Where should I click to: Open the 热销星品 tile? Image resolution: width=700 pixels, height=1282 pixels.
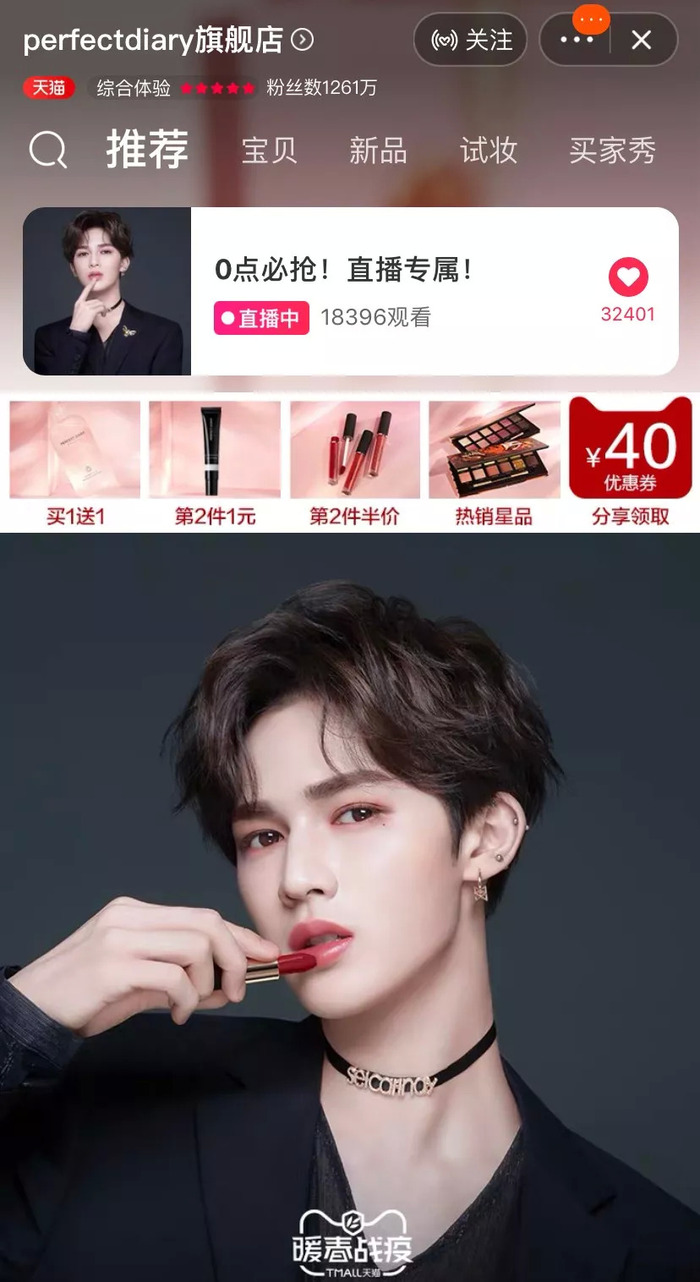click(x=494, y=462)
